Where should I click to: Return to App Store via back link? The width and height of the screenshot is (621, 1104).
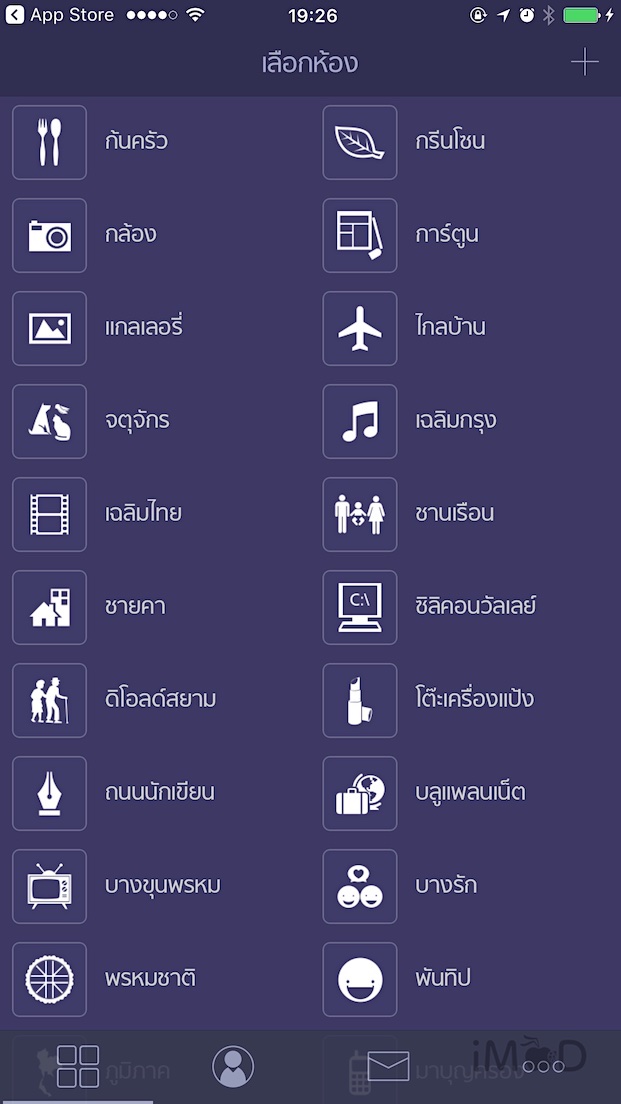coord(60,15)
